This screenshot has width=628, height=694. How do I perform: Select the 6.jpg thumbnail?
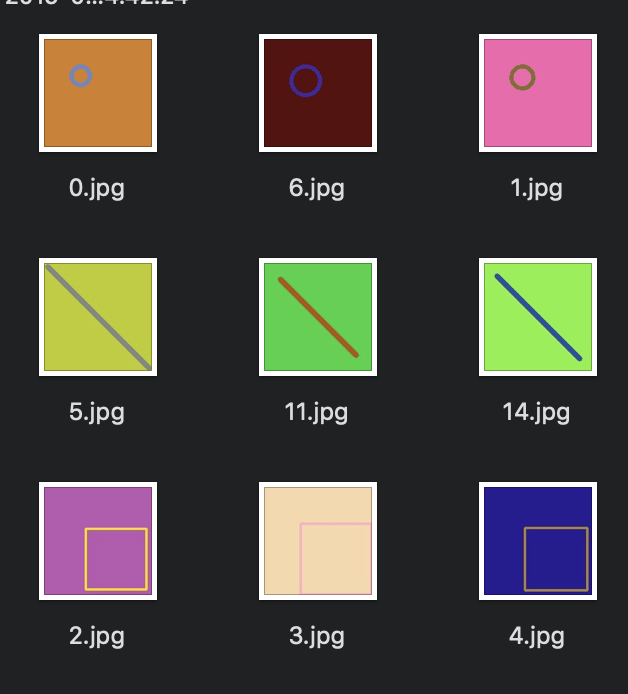tap(318, 93)
